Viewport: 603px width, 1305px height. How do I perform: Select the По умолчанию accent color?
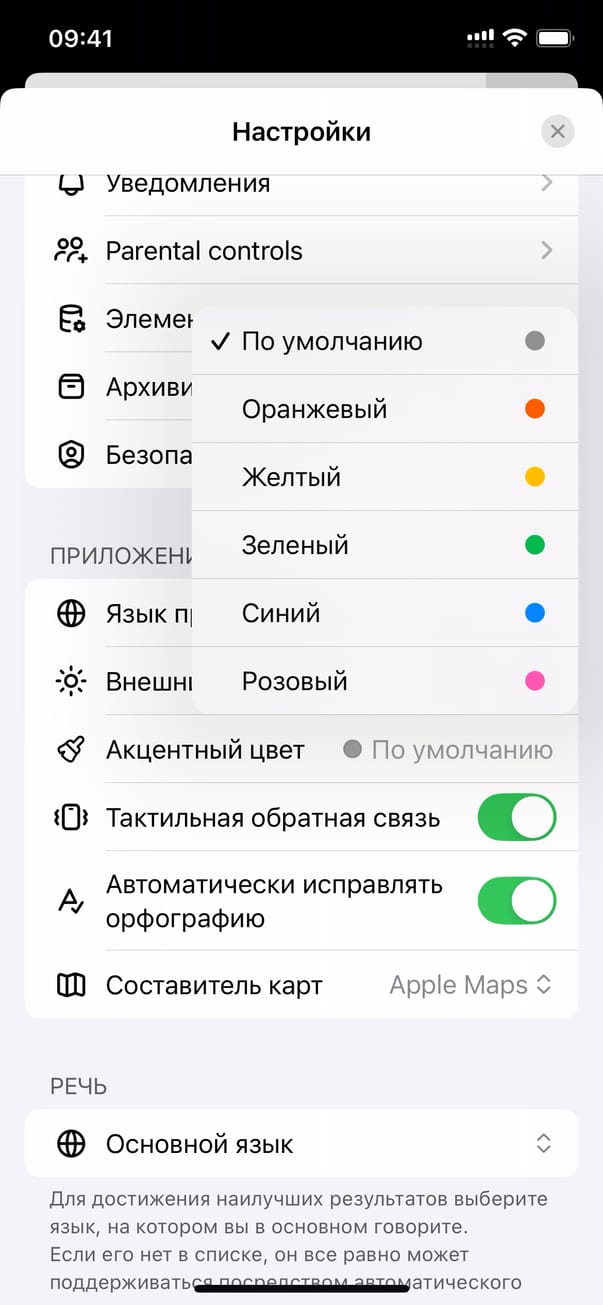click(384, 341)
